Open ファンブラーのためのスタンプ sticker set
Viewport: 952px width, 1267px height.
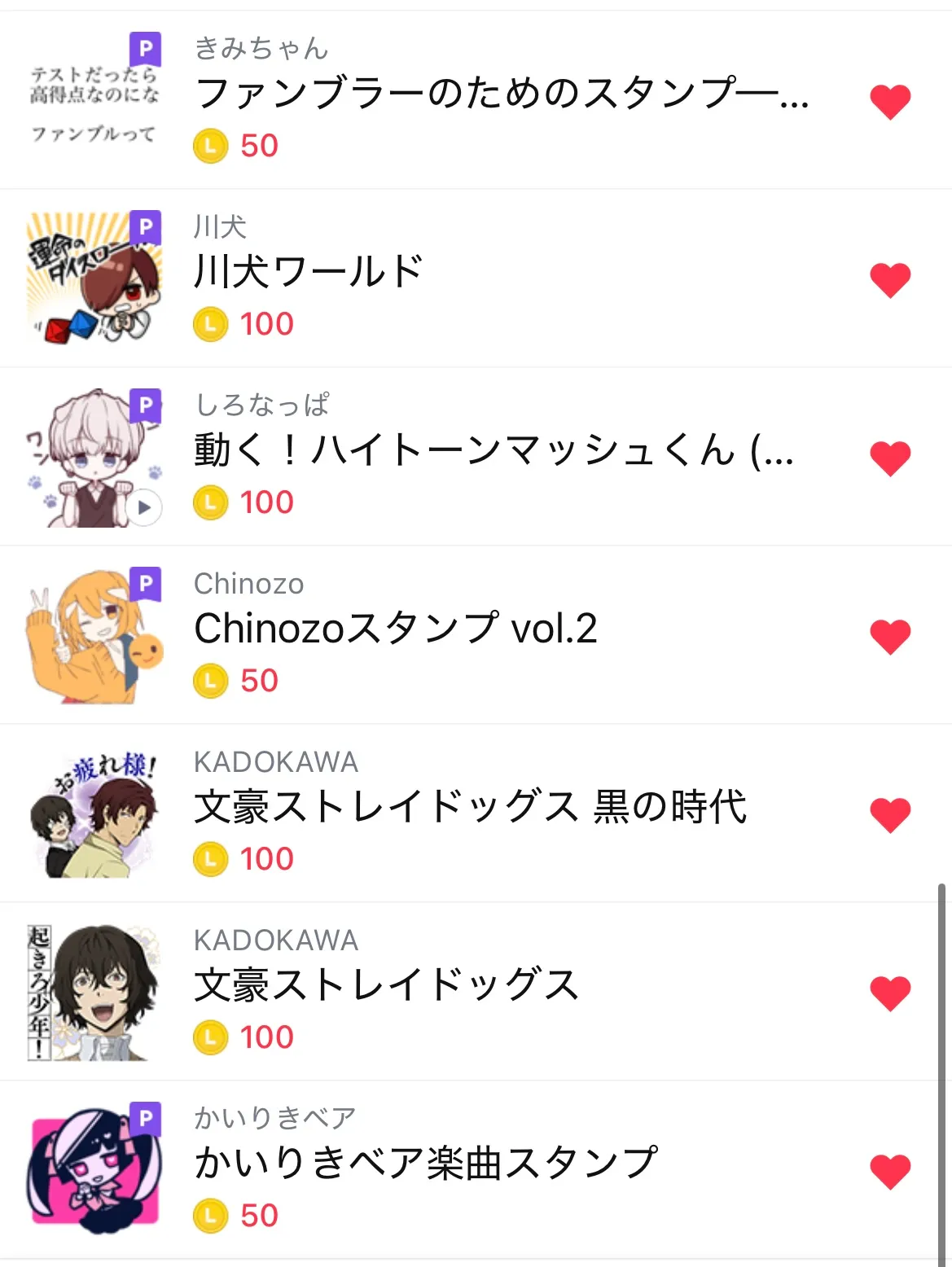click(501, 93)
